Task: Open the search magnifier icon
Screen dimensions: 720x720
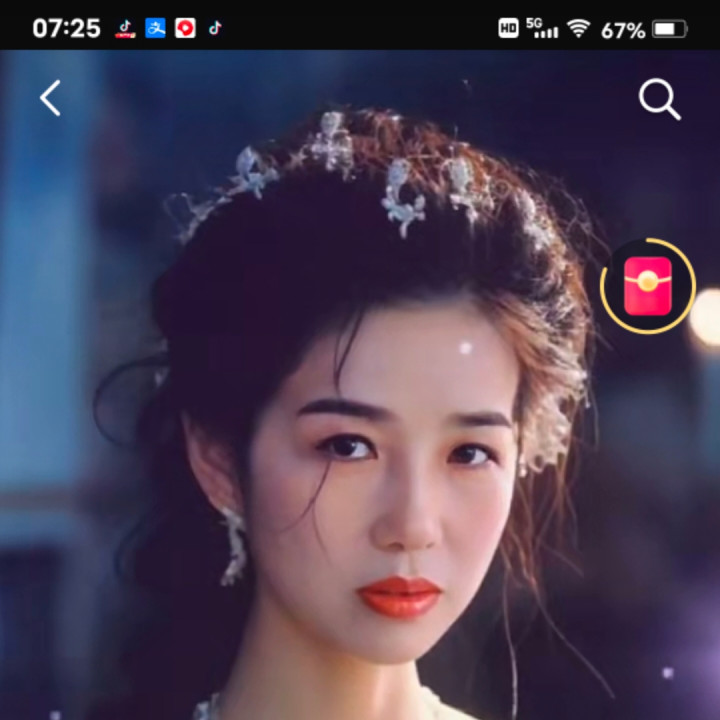Action: click(659, 99)
